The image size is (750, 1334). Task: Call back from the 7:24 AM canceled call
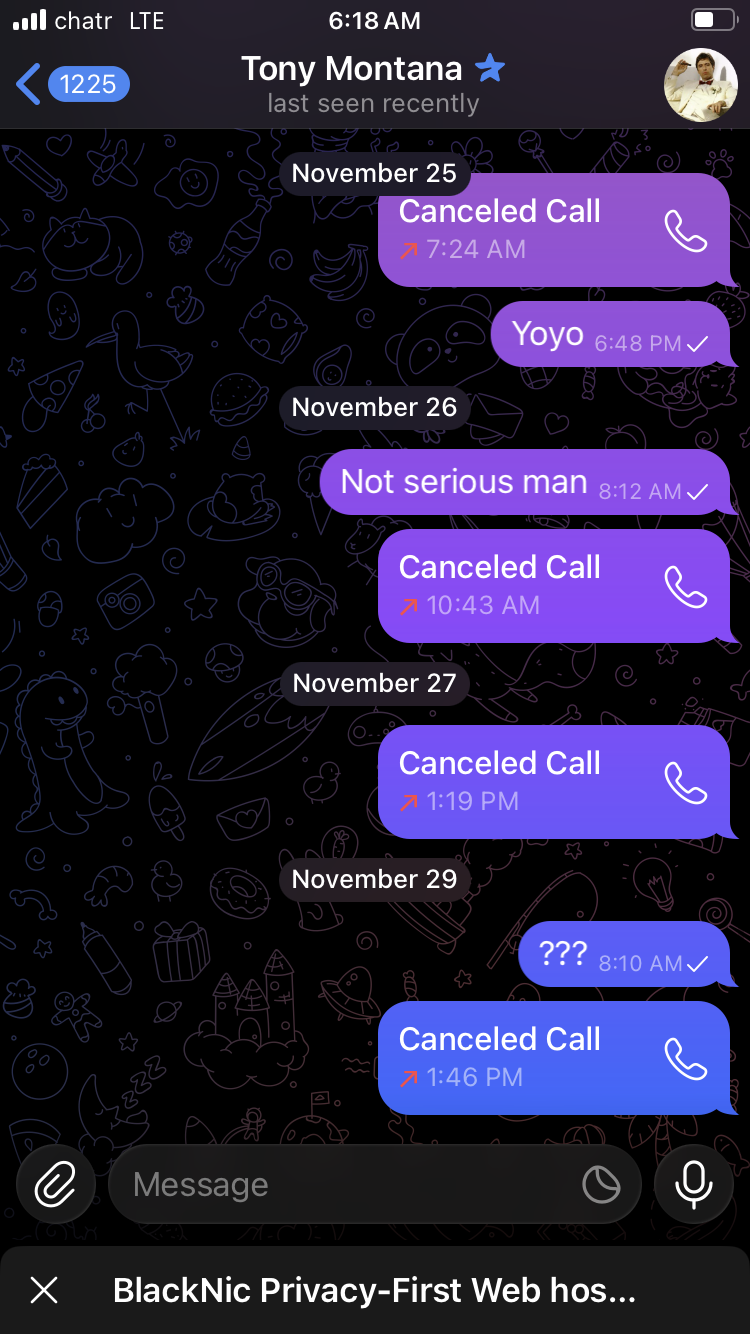686,230
